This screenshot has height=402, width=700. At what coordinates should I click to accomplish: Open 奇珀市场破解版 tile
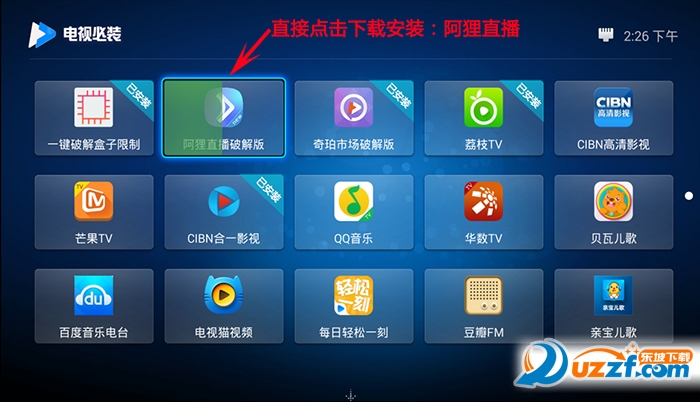point(353,118)
